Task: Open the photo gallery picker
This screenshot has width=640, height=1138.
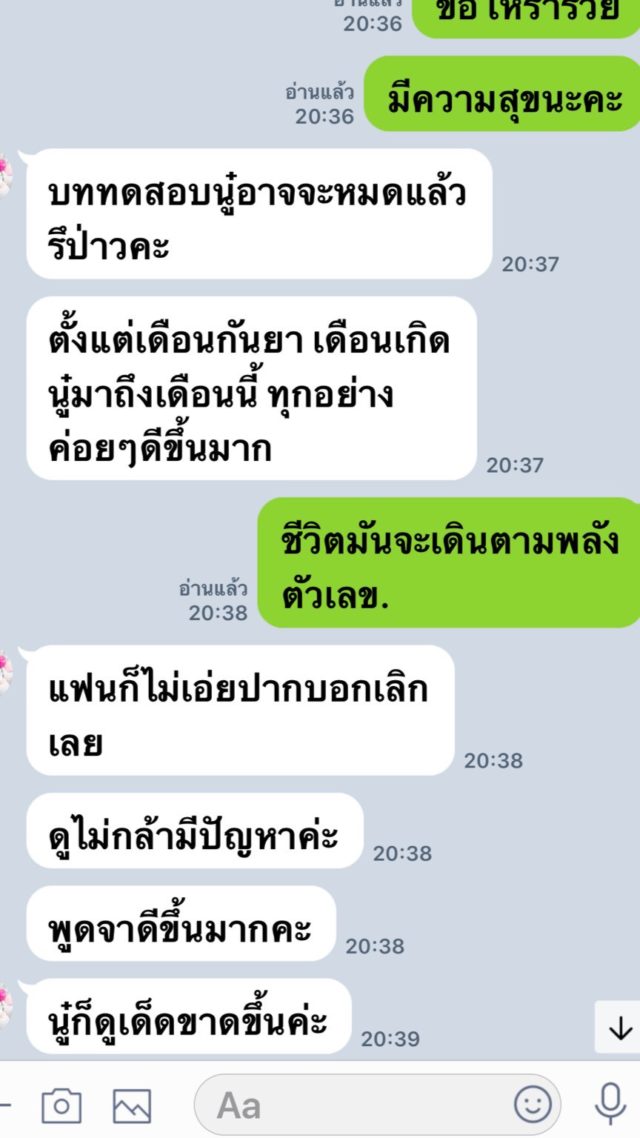Action: [132, 1105]
